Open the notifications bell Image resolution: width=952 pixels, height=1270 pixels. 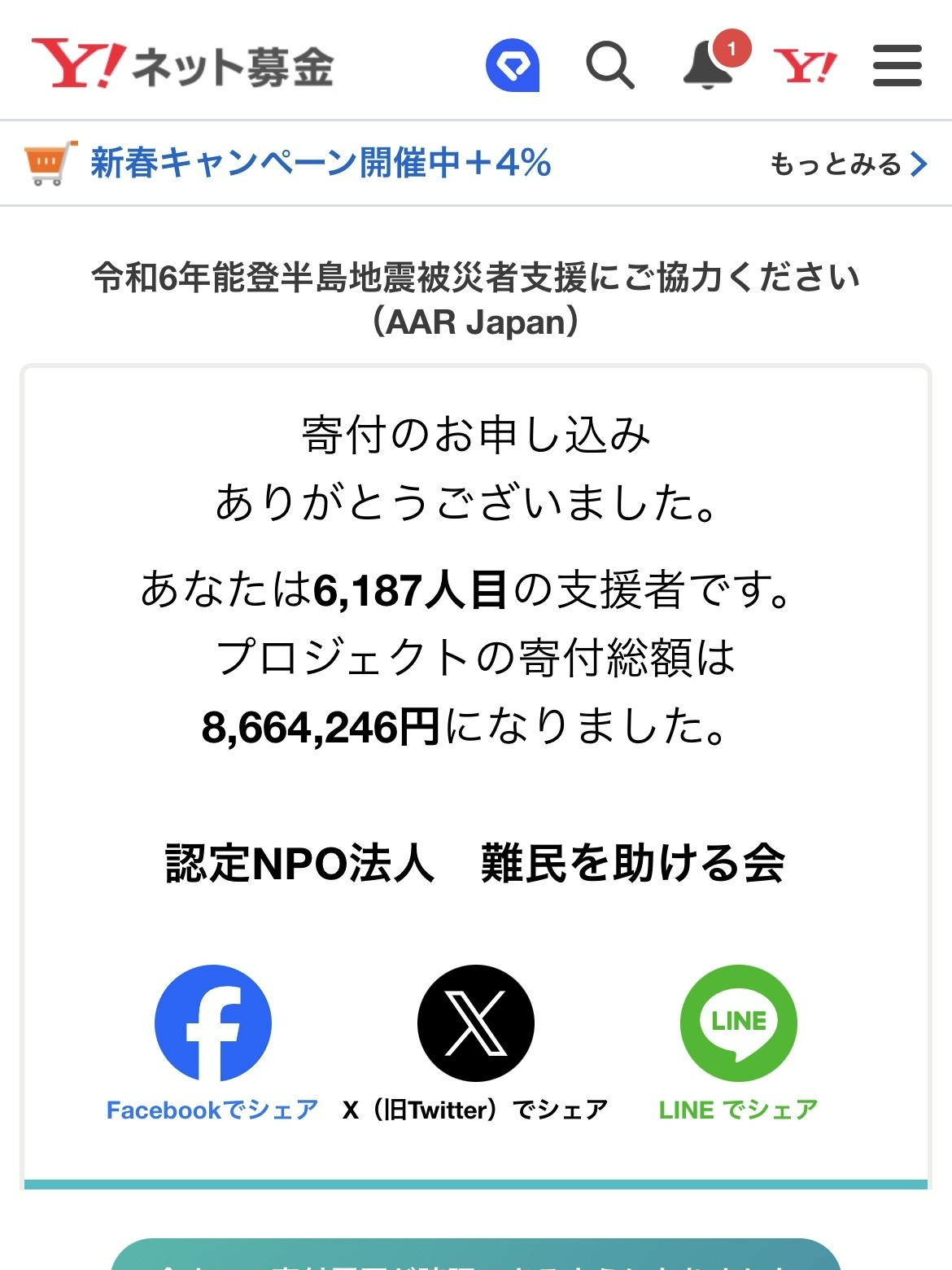point(708,65)
